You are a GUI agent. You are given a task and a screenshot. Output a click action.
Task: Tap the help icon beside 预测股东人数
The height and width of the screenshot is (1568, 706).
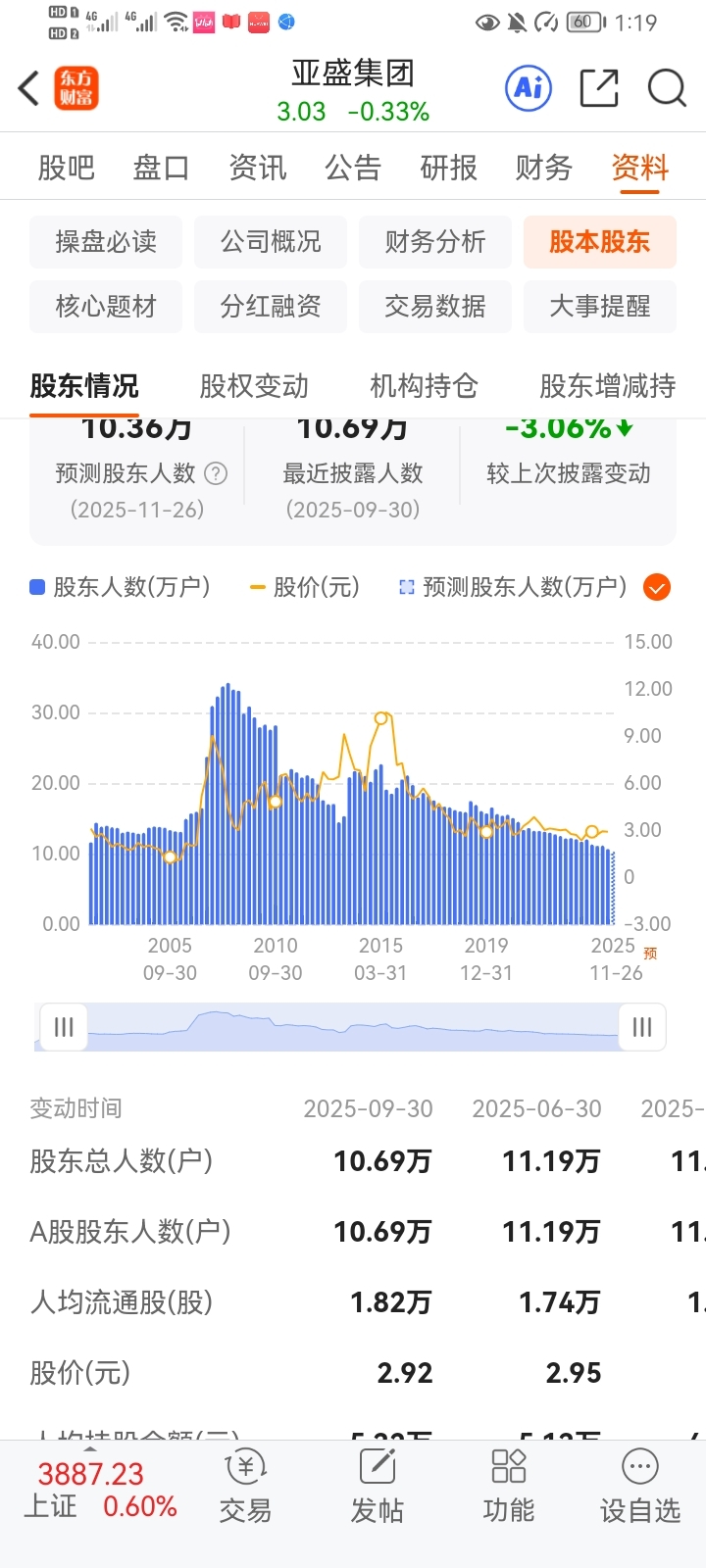[x=216, y=474]
